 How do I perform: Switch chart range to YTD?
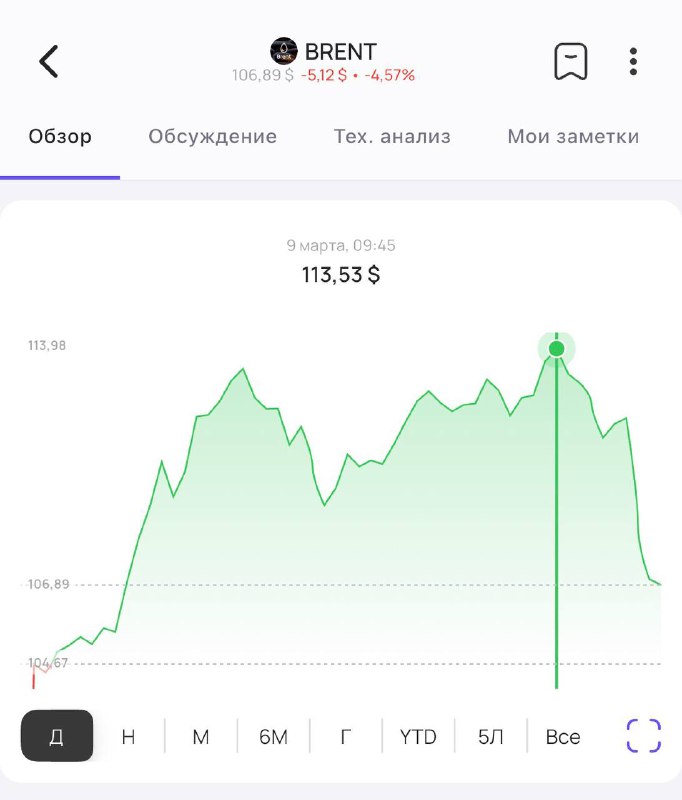pos(418,737)
